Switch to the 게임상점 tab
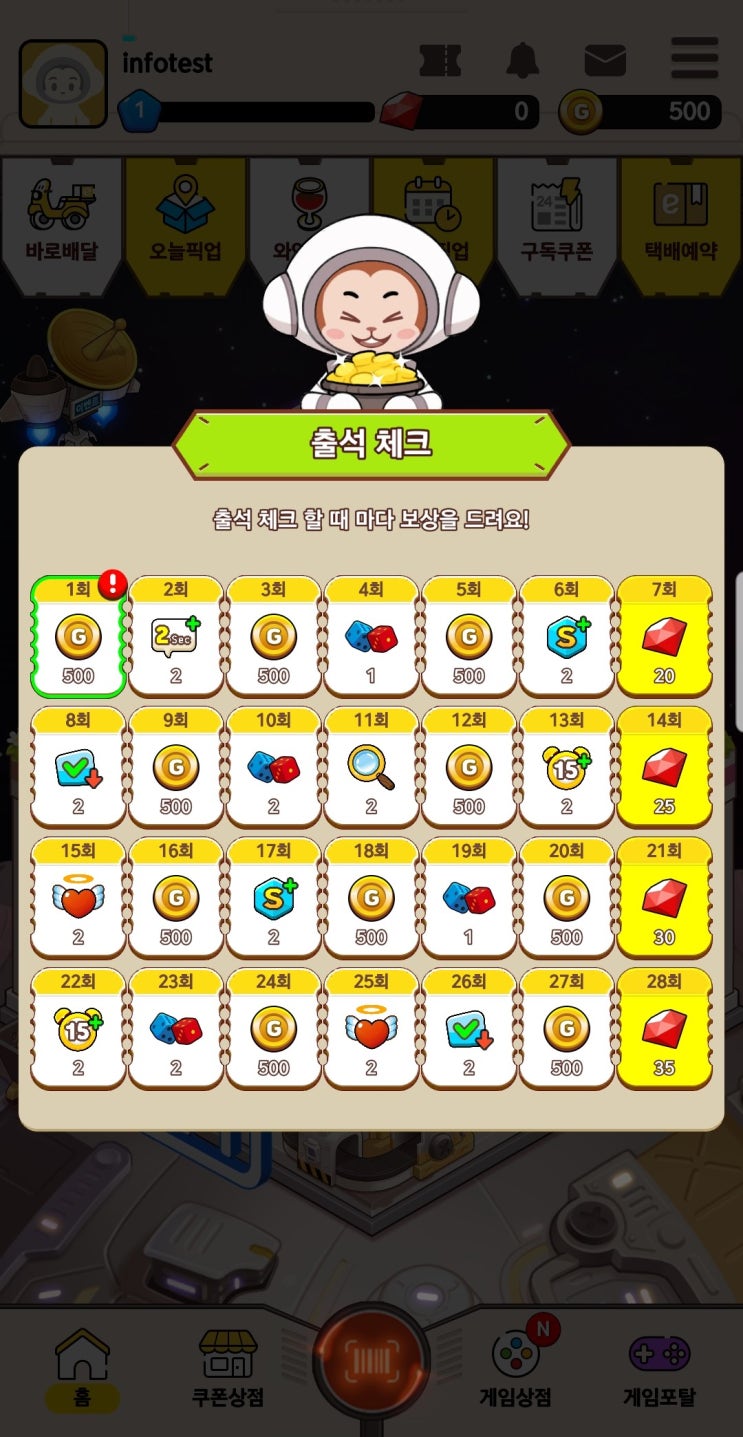743x1437 pixels. click(x=516, y=1369)
